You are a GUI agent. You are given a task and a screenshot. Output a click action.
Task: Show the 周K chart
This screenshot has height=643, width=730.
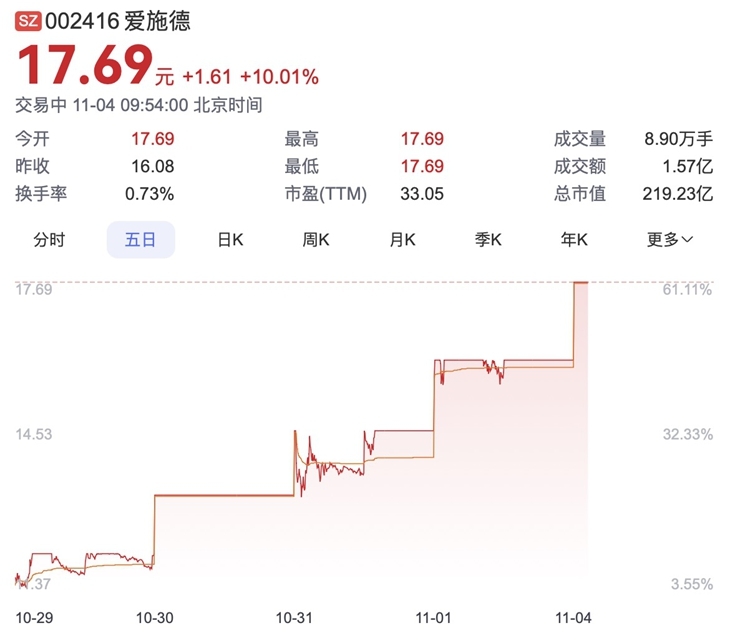(x=316, y=240)
